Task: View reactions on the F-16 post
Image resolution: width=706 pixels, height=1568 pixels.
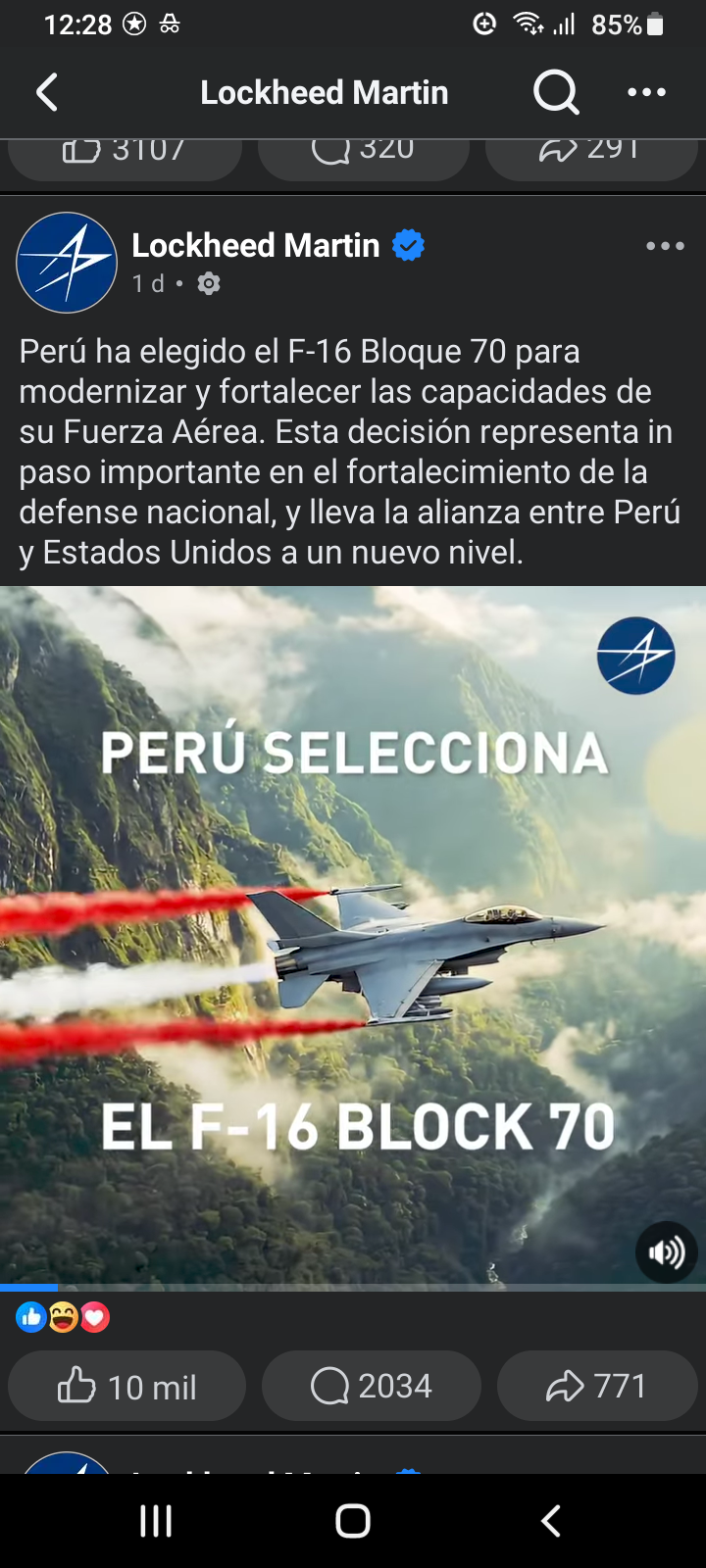Action: pyautogui.click(x=63, y=1318)
